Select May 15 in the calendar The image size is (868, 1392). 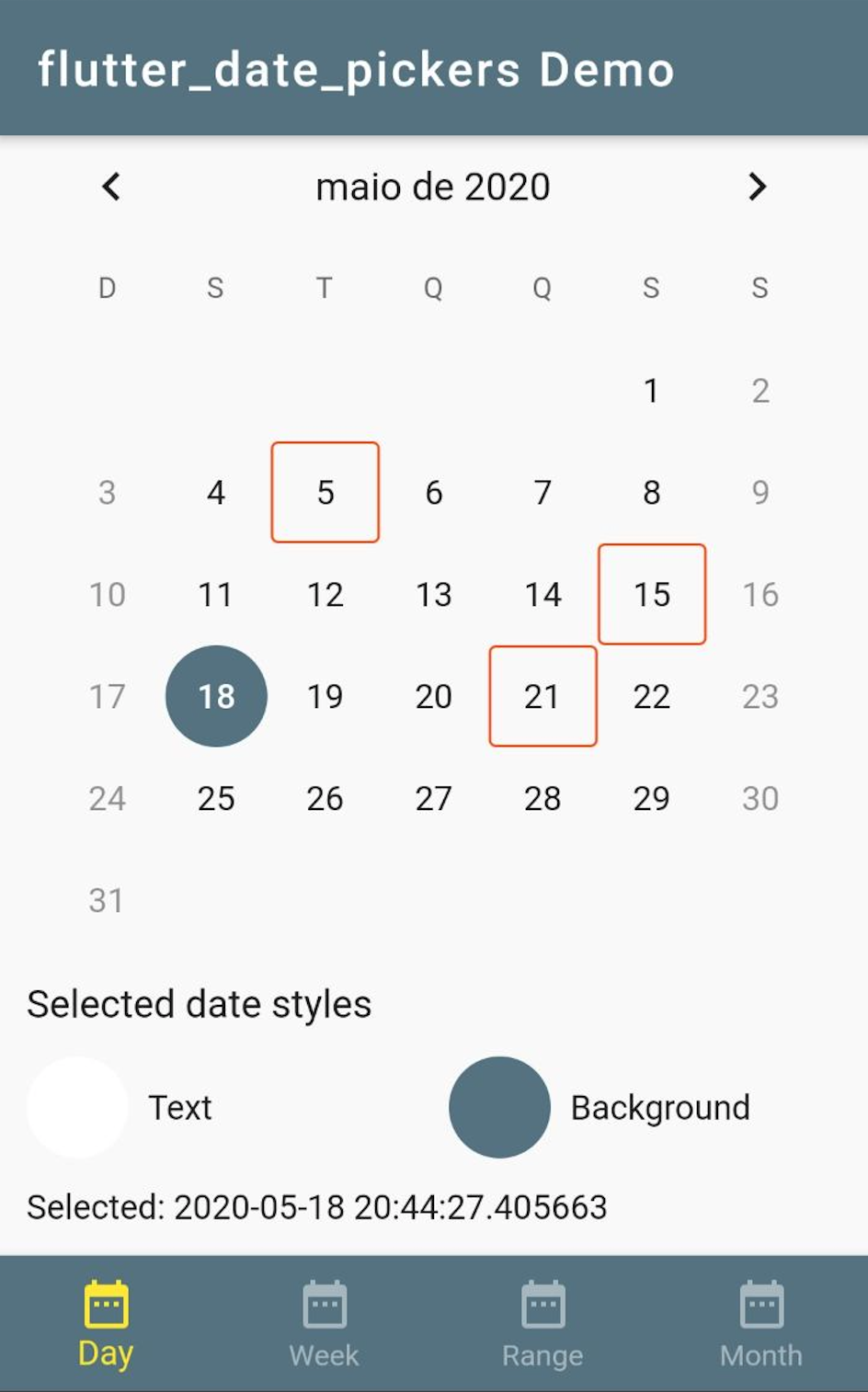[x=652, y=594]
